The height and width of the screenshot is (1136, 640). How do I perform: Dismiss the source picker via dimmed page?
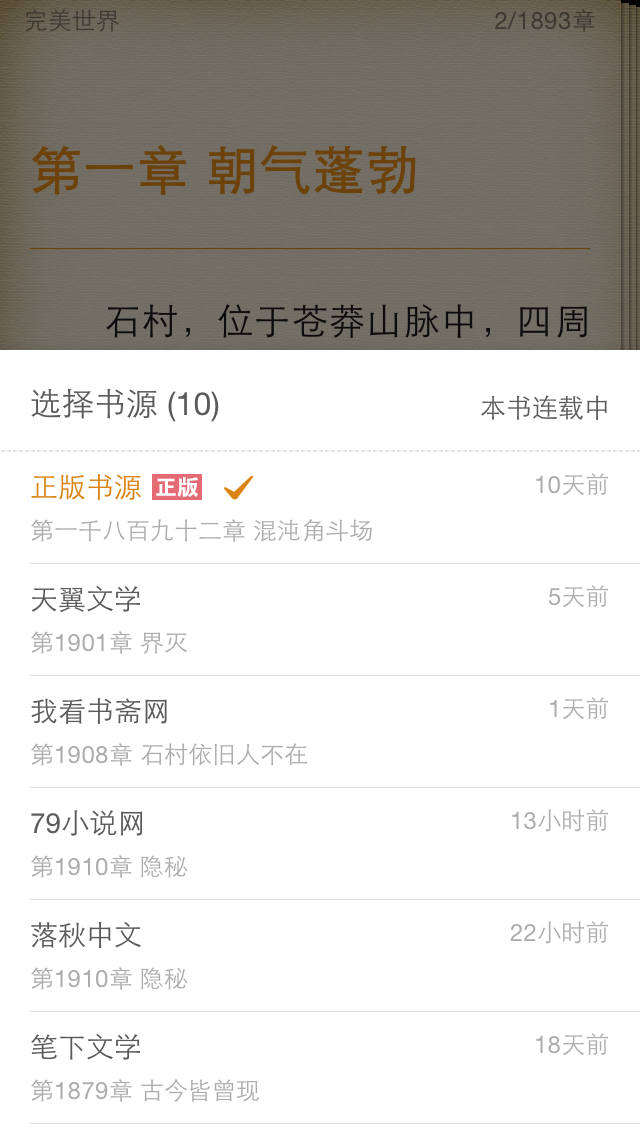[320, 175]
